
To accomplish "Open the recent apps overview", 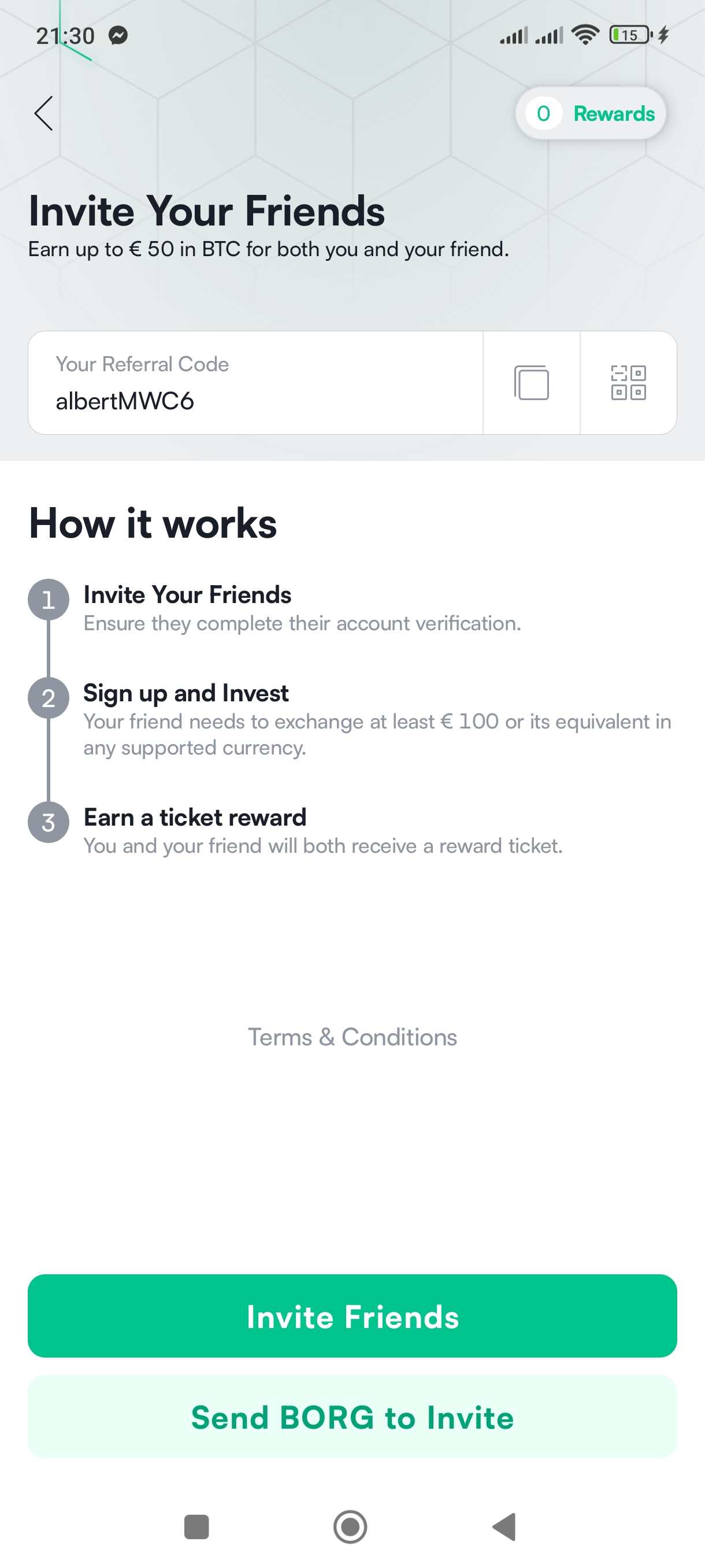I will pyautogui.click(x=196, y=1526).
